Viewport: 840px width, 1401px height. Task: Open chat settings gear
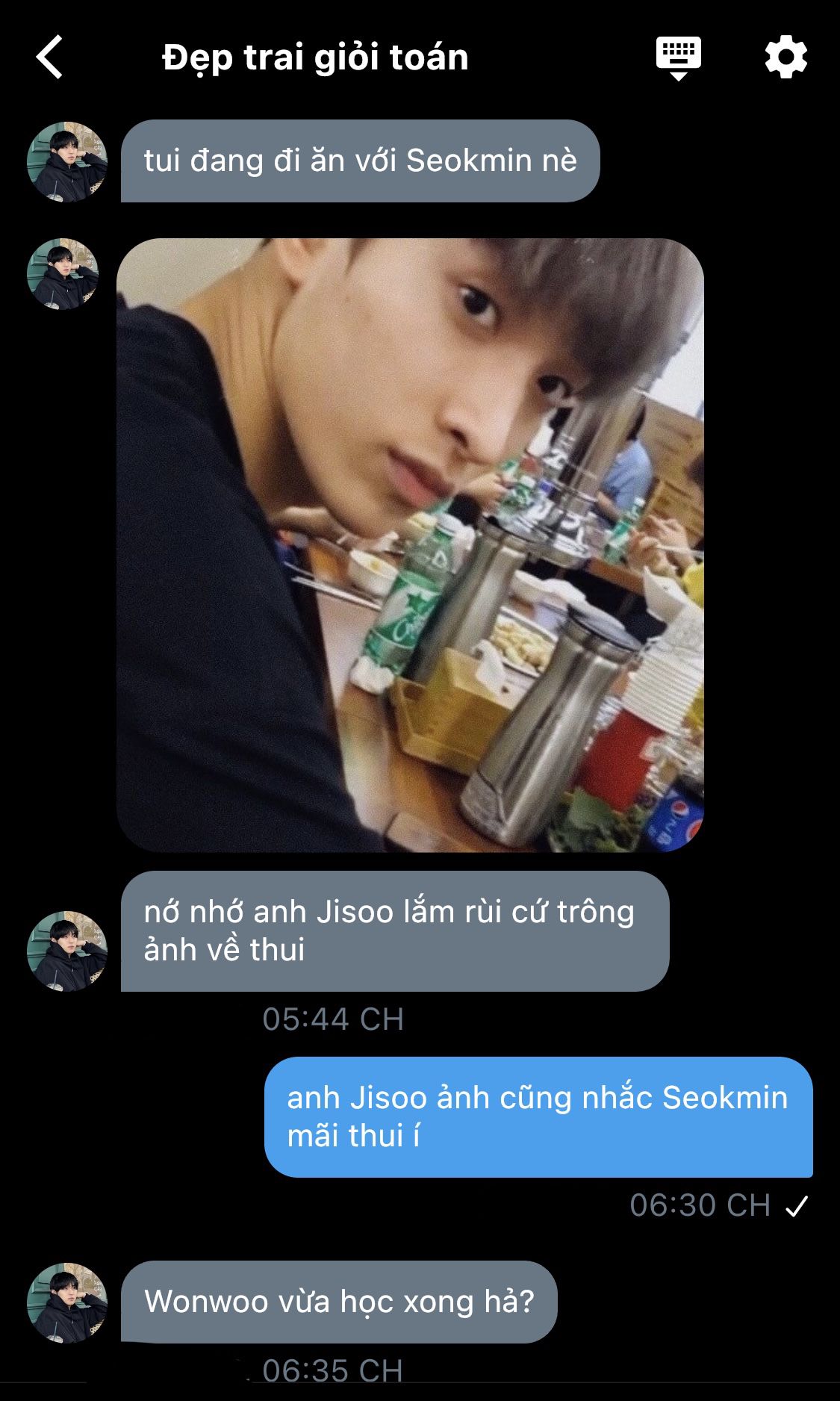[785, 58]
